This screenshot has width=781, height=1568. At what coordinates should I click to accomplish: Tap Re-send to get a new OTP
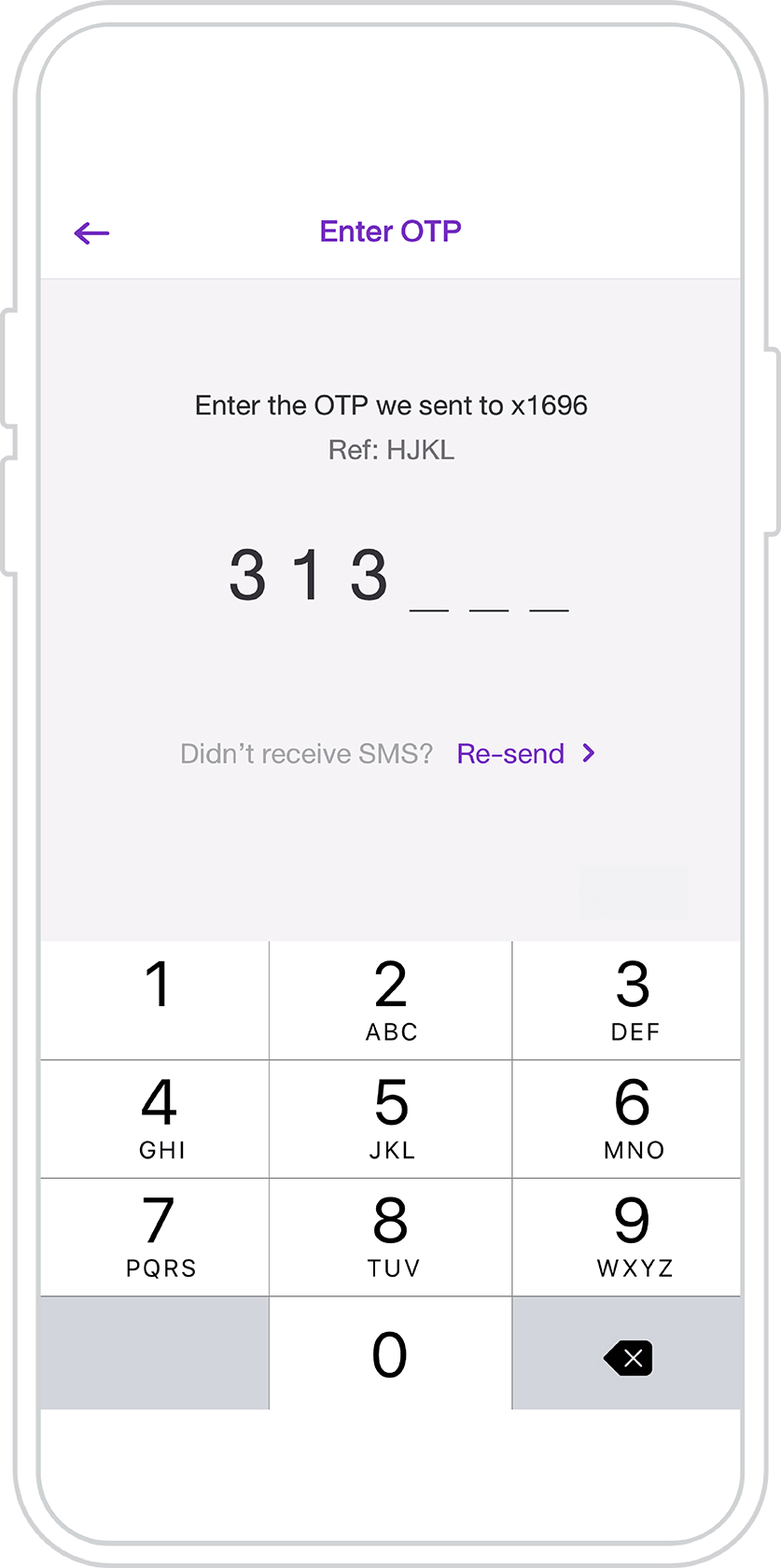(525, 753)
